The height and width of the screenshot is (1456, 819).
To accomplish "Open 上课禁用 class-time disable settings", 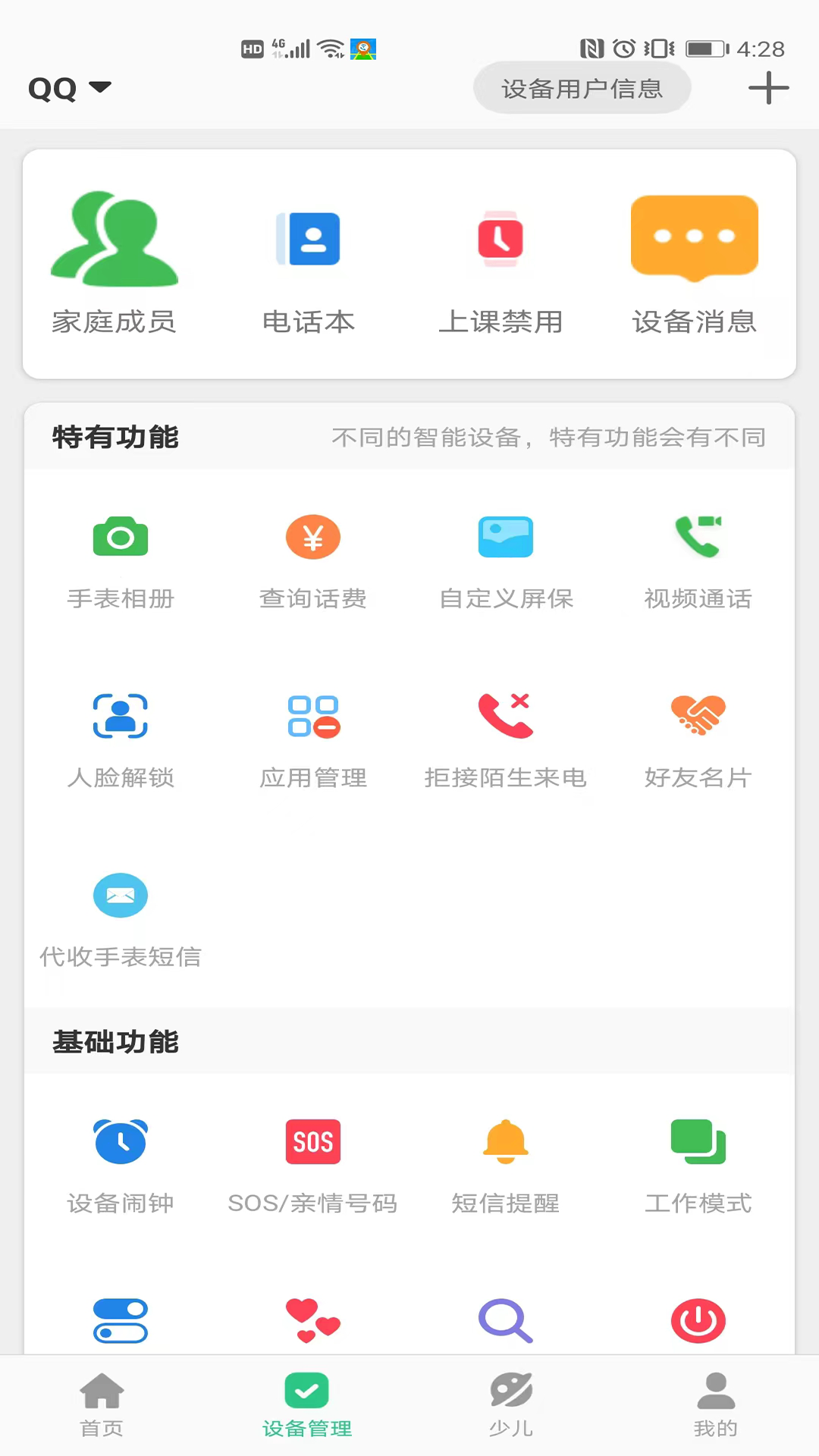I will point(500,262).
